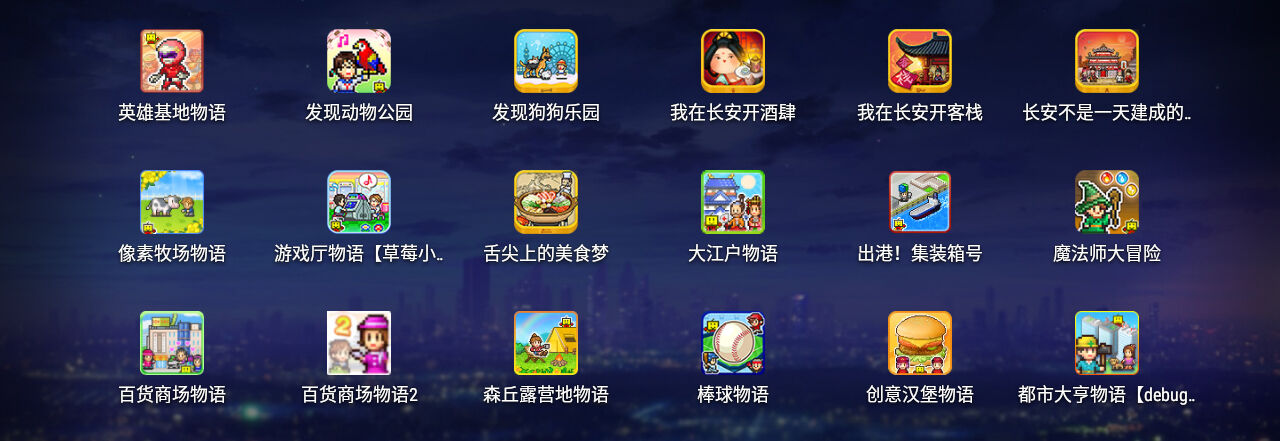This screenshot has width=1280, height=441.
Task: Open 像素牧场物语
Action: 172,202
